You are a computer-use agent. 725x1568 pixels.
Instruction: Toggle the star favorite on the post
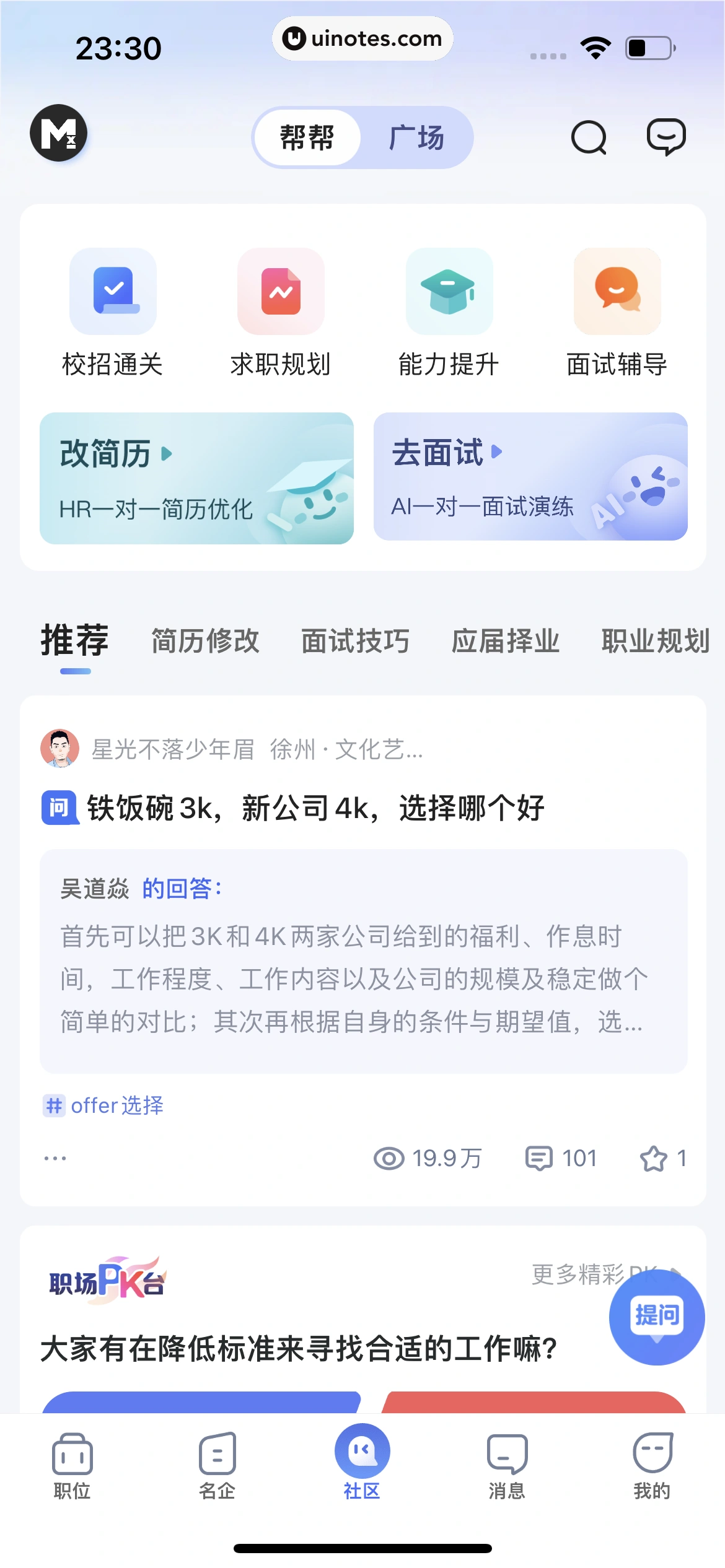click(x=656, y=1158)
